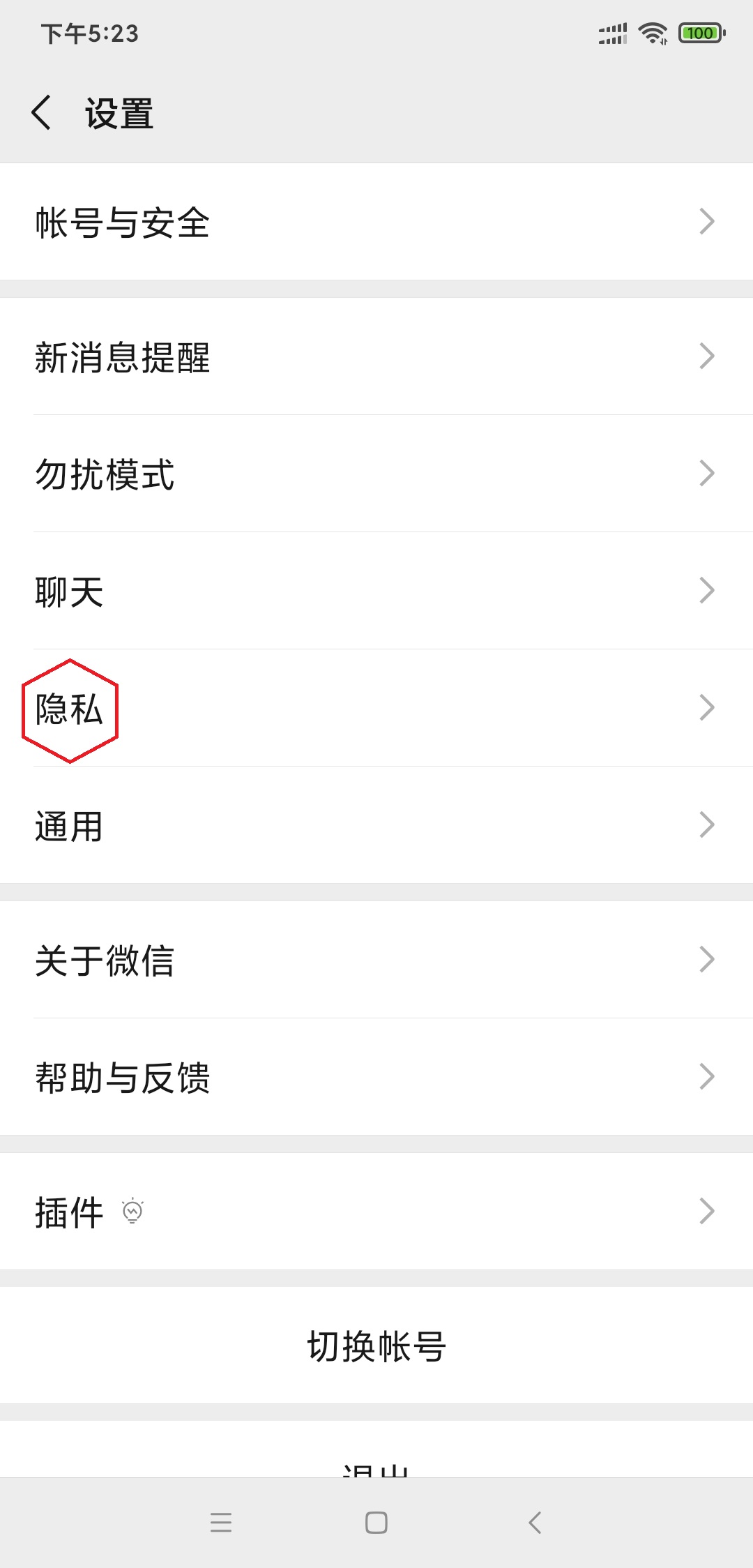
Task: Open the 通用 settings row
Action: click(x=376, y=825)
